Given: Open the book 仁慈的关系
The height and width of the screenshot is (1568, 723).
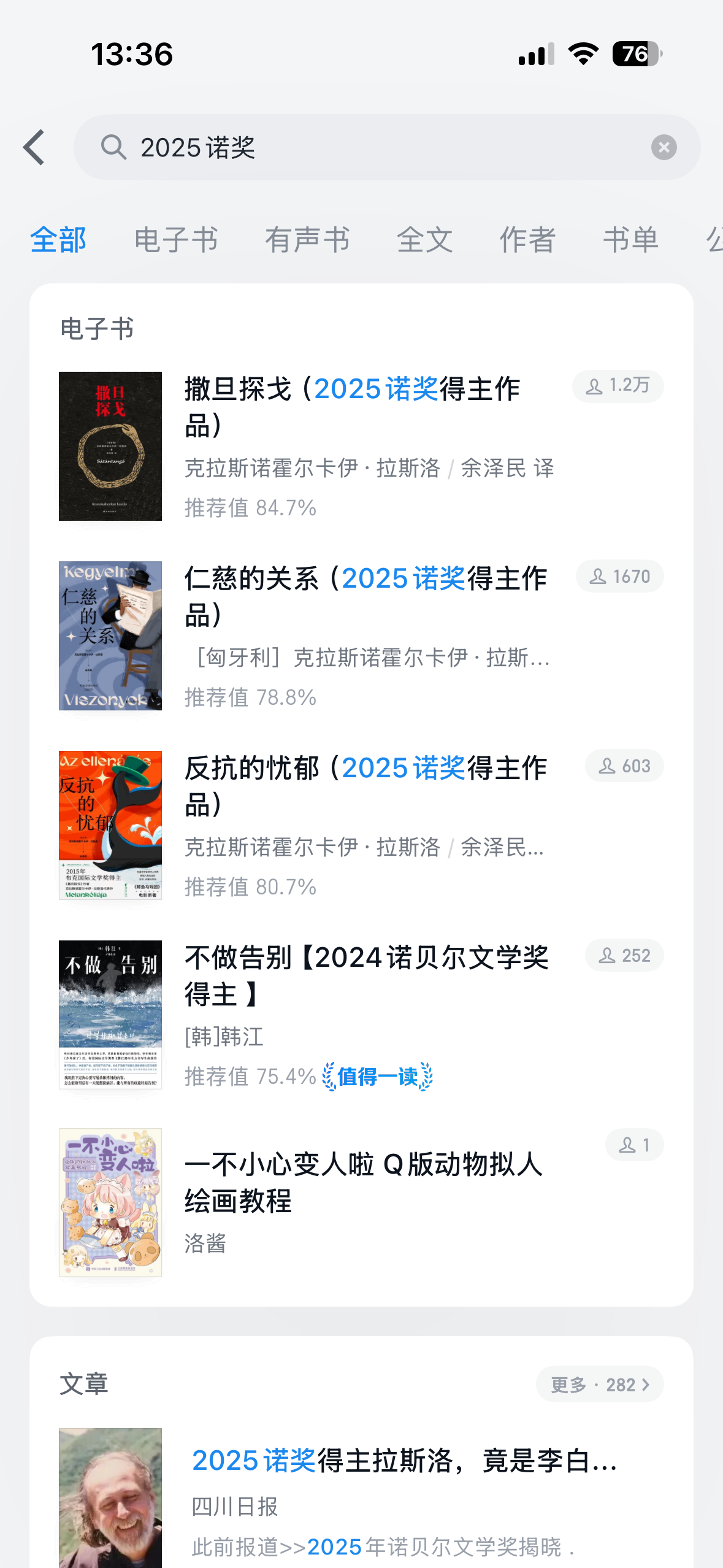Looking at the screenshot, I should pos(365,596).
